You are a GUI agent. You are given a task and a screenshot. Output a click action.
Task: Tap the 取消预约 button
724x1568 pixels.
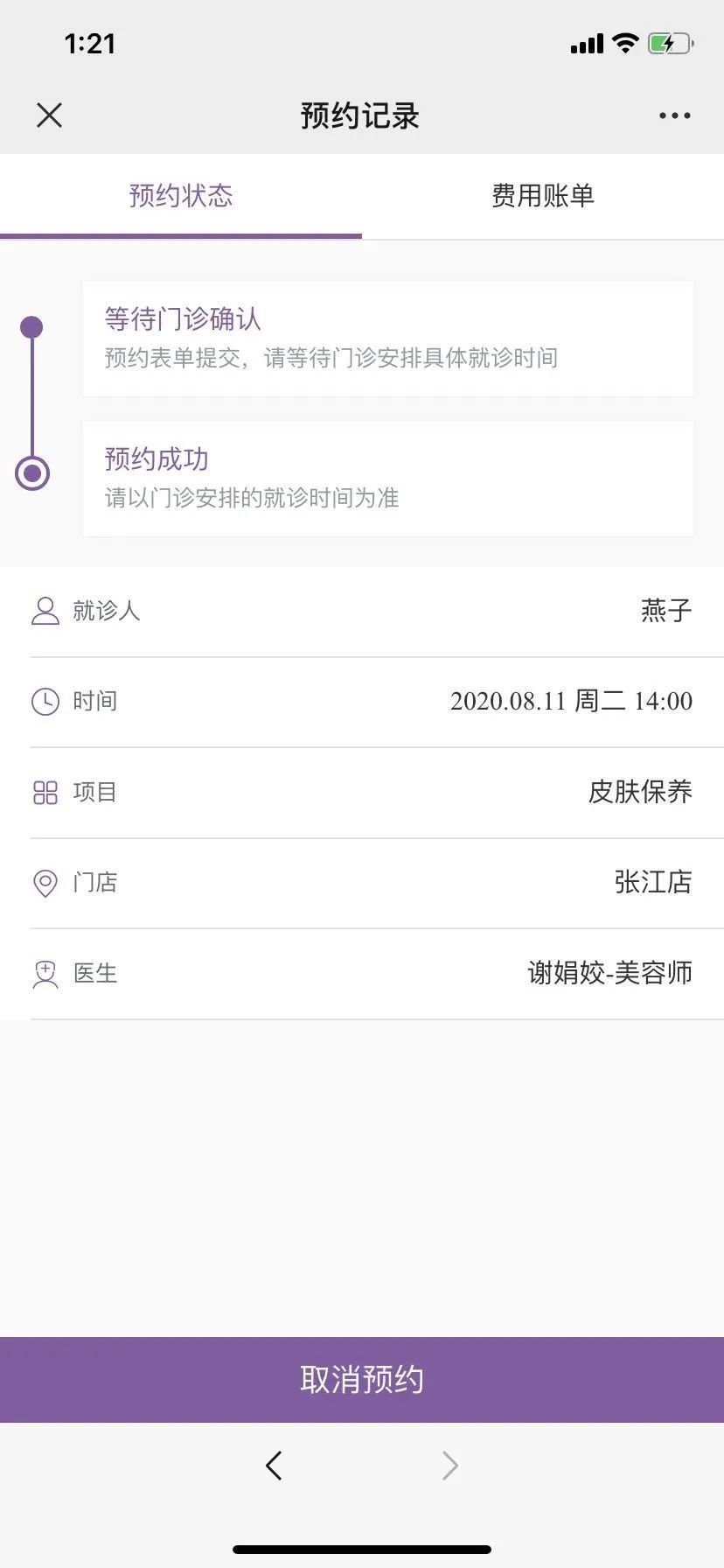(362, 1379)
